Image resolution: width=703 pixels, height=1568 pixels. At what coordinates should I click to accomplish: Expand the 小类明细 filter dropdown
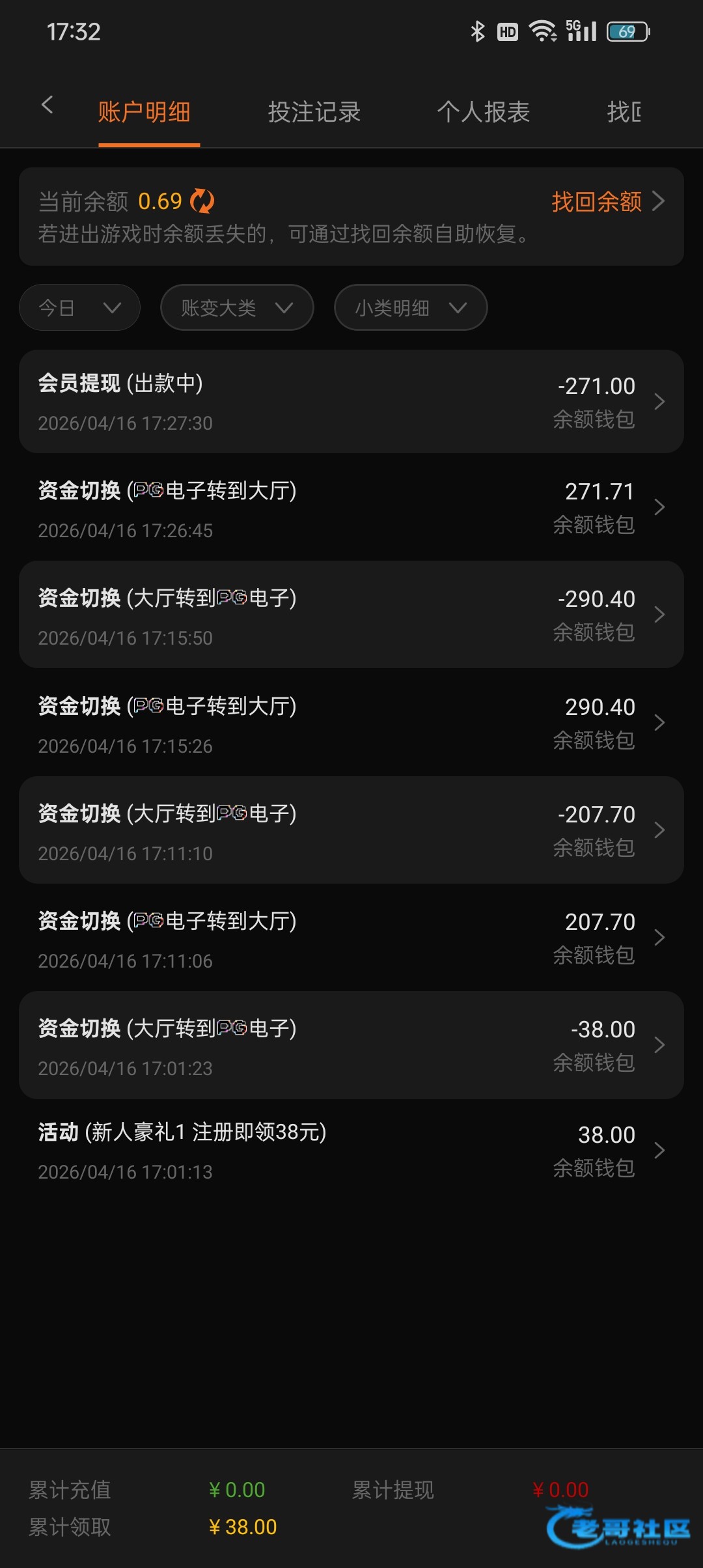click(x=410, y=307)
